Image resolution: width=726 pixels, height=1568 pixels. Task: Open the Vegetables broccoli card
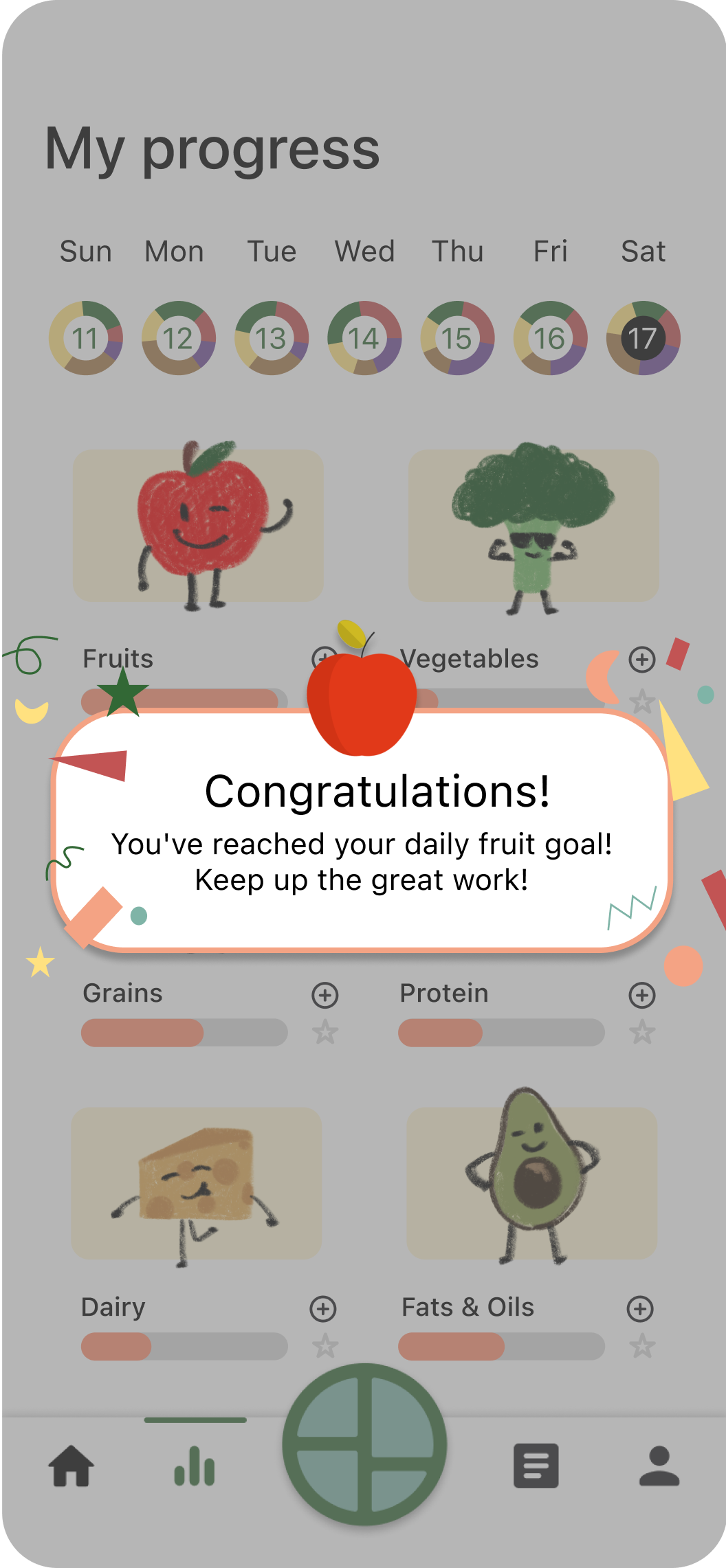(x=533, y=526)
